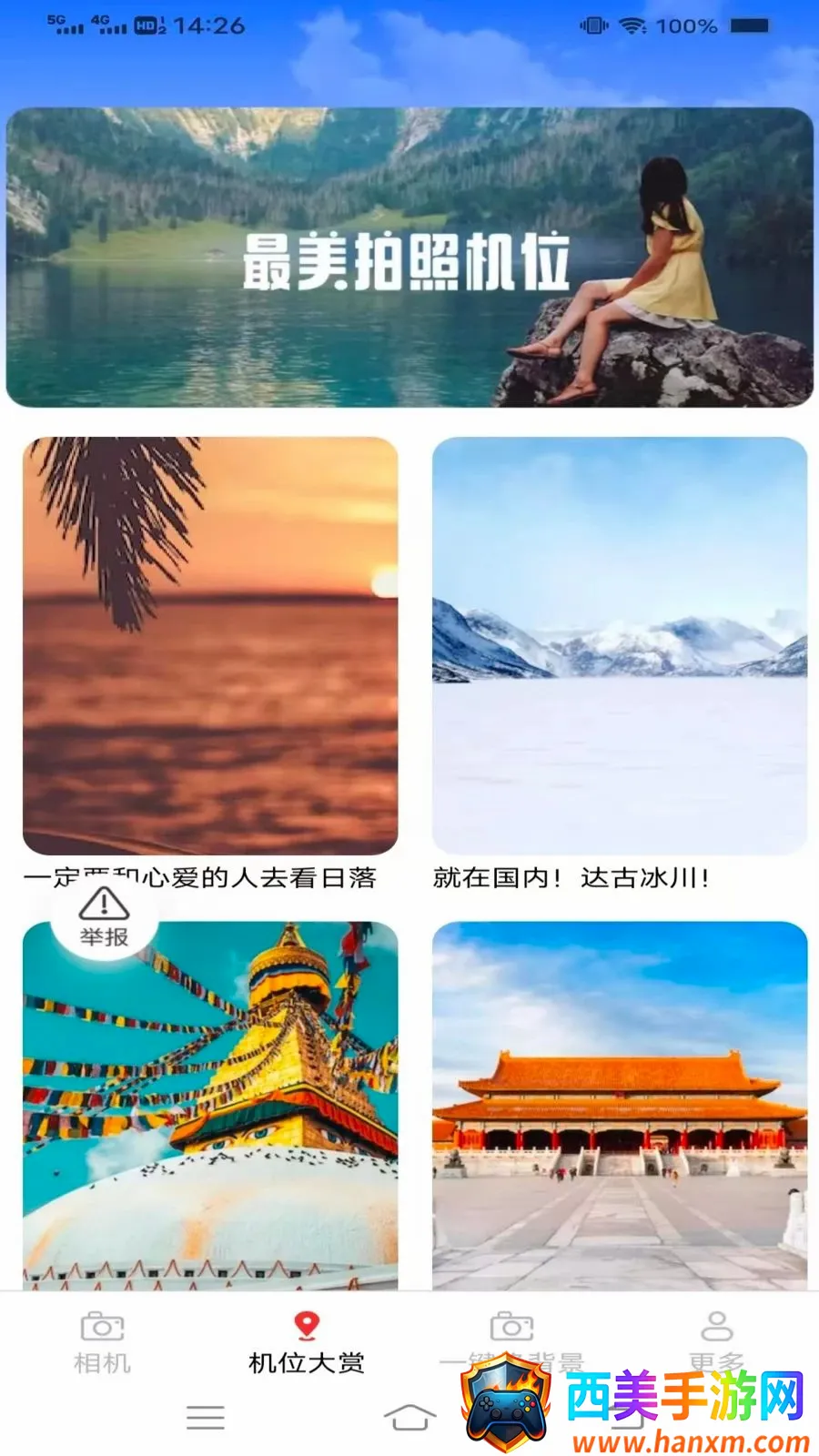Screen dimensions: 819x1456
Task: Open the system recent apps menu
Action: click(x=205, y=1417)
